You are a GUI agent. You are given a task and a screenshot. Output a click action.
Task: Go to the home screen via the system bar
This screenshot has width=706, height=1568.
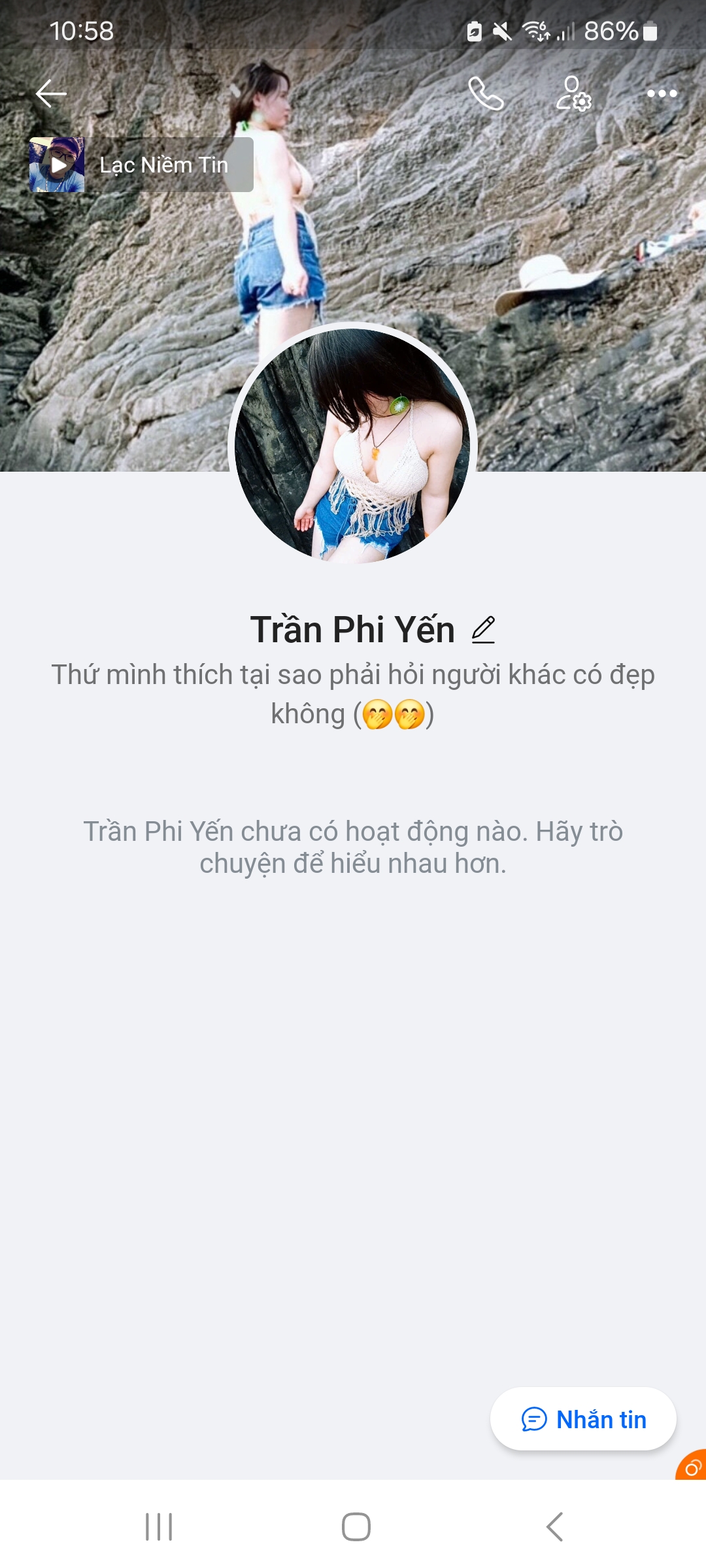coord(356,1527)
